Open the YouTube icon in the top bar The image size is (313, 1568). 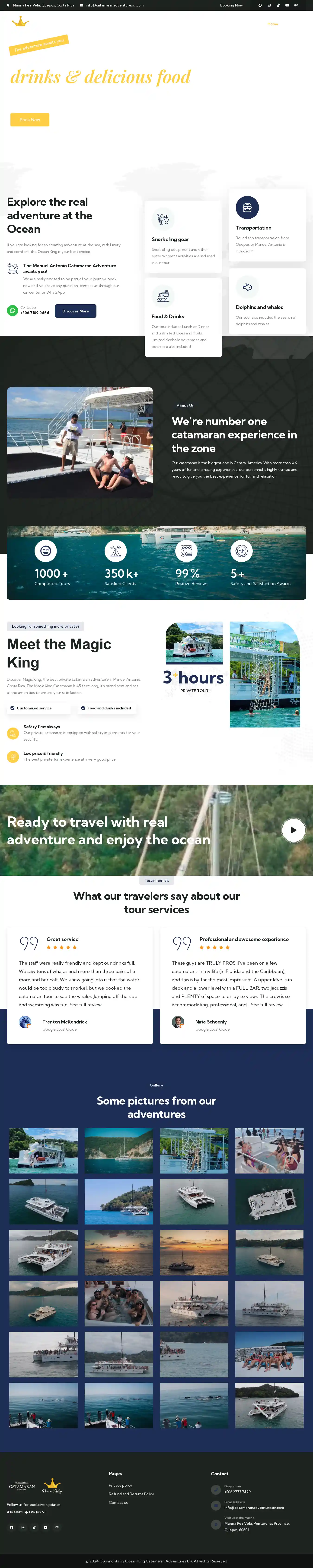[x=287, y=5]
